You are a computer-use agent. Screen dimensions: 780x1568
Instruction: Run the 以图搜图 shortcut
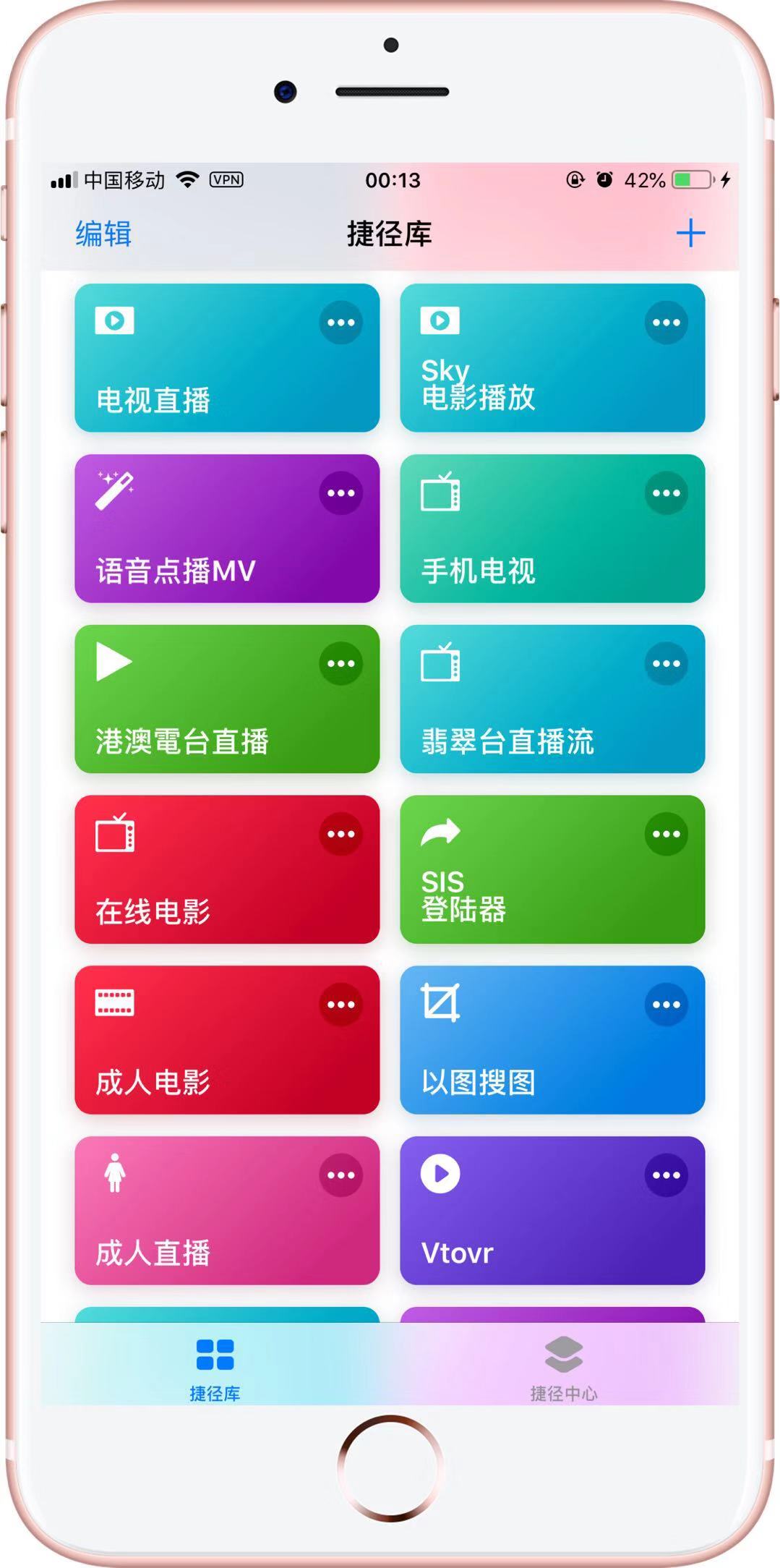pyautogui.click(x=552, y=1040)
